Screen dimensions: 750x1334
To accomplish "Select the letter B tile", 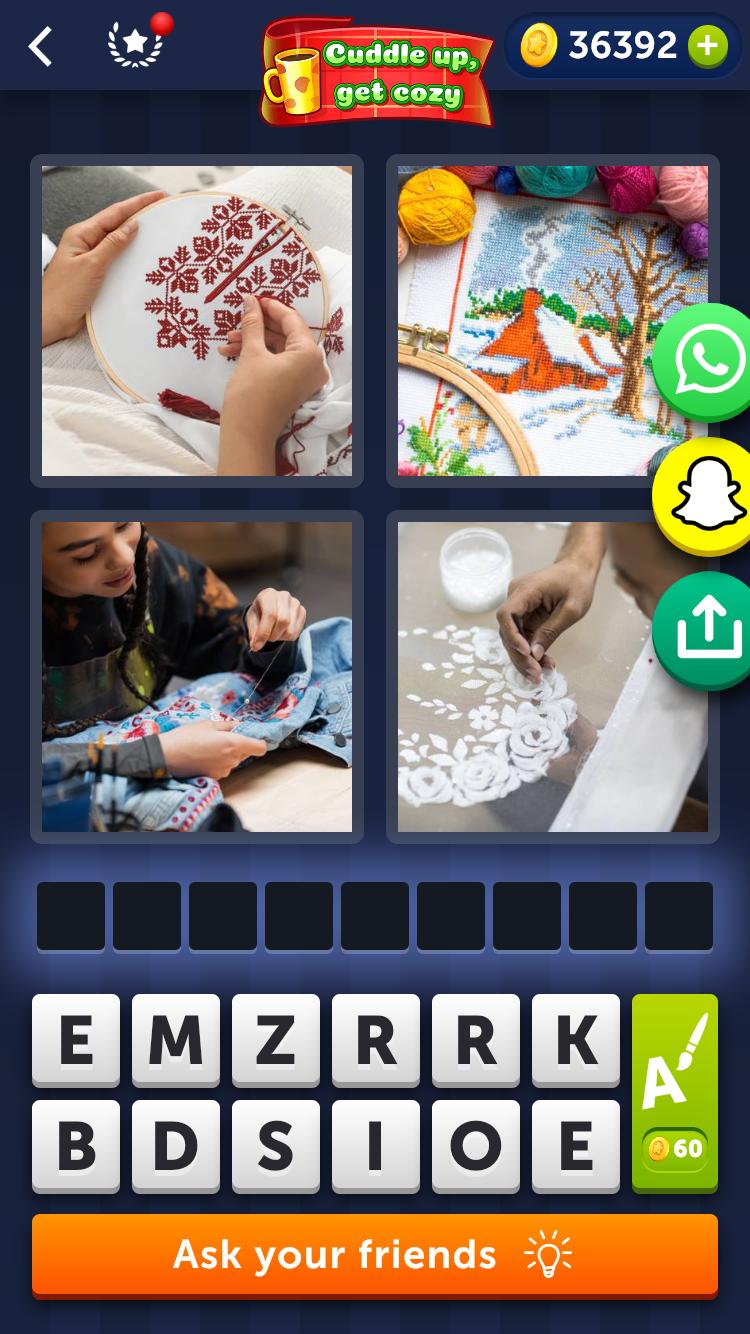I will point(76,1146).
